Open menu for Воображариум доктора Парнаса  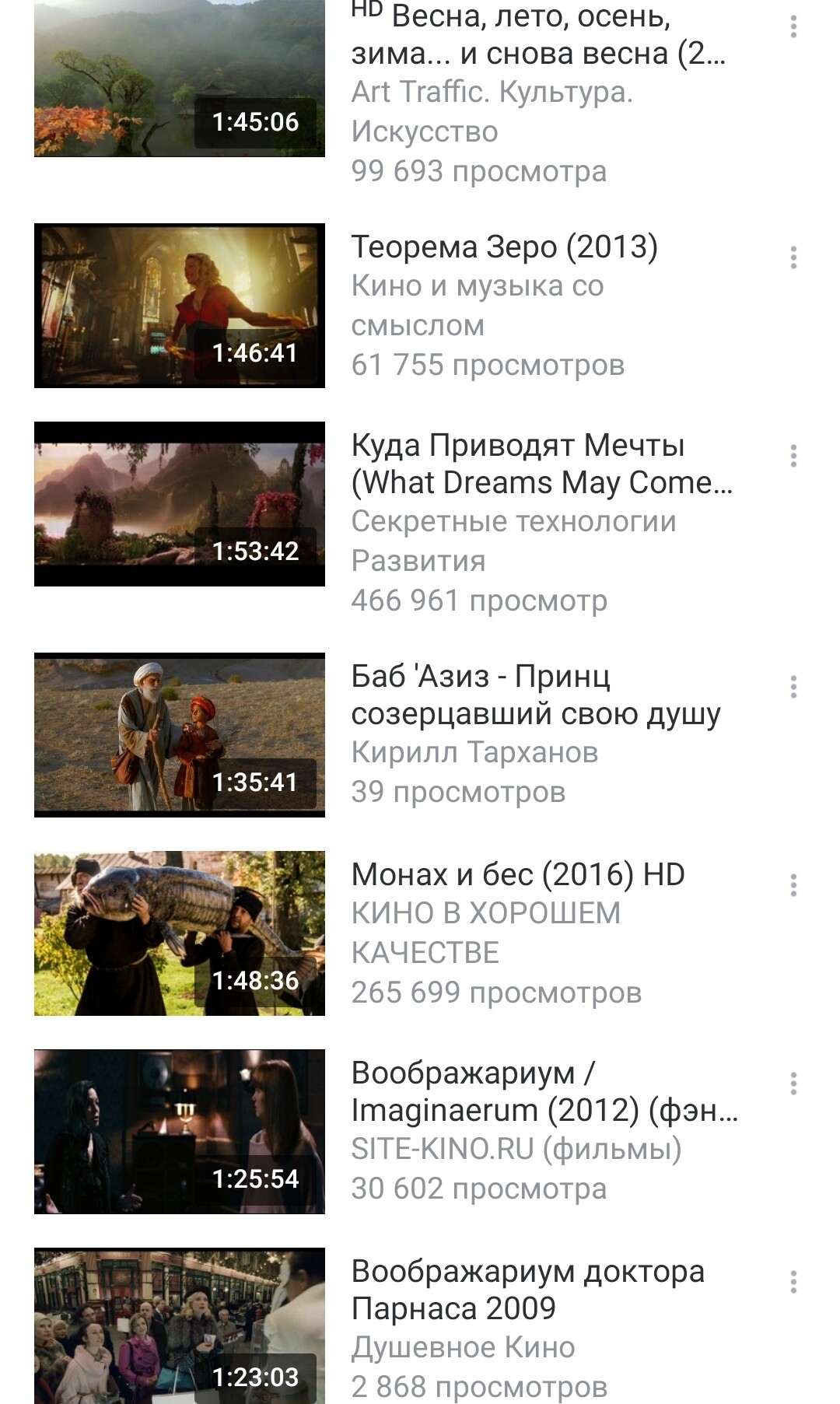[793, 1282]
